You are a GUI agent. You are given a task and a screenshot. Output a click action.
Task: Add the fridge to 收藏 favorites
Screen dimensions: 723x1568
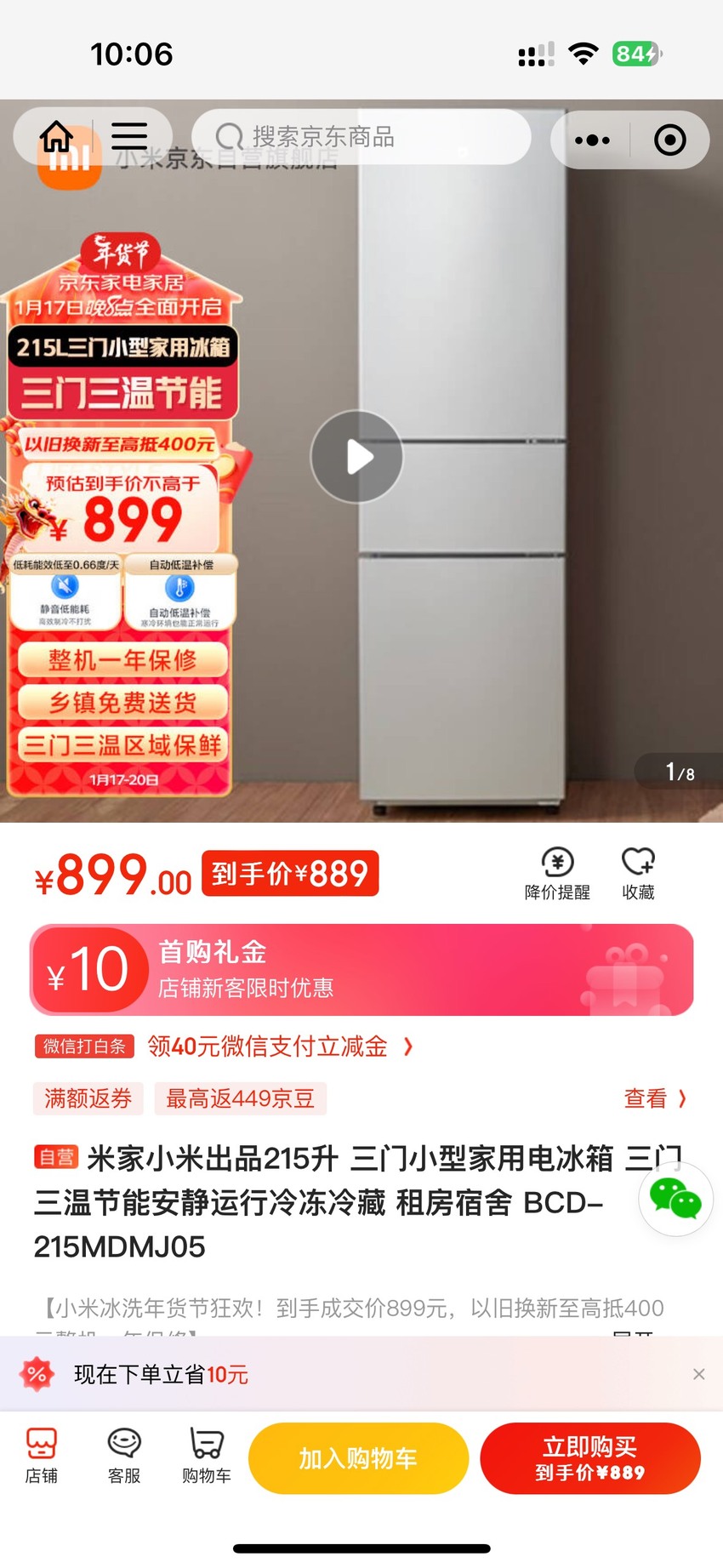click(638, 874)
